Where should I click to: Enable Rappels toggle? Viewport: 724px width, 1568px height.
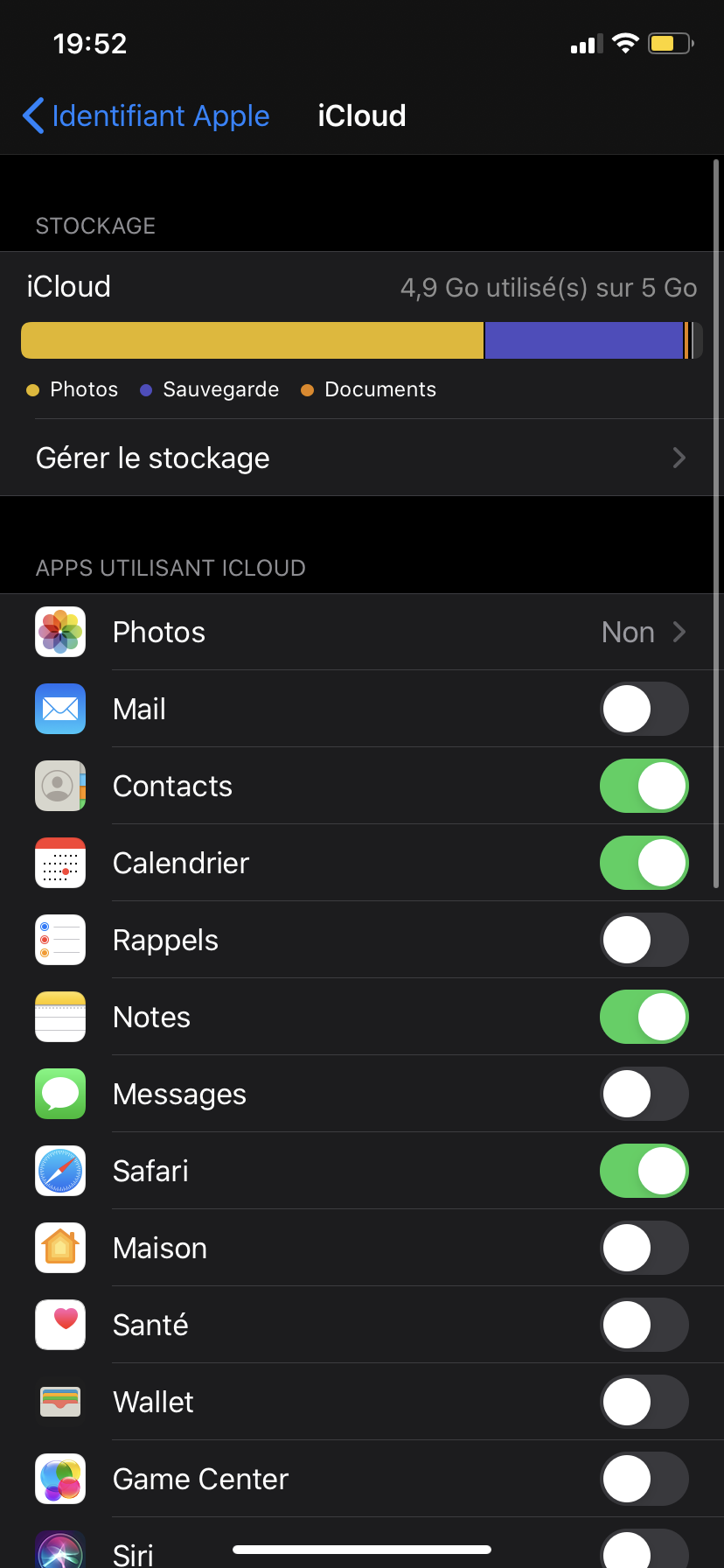pyautogui.click(x=644, y=940)
